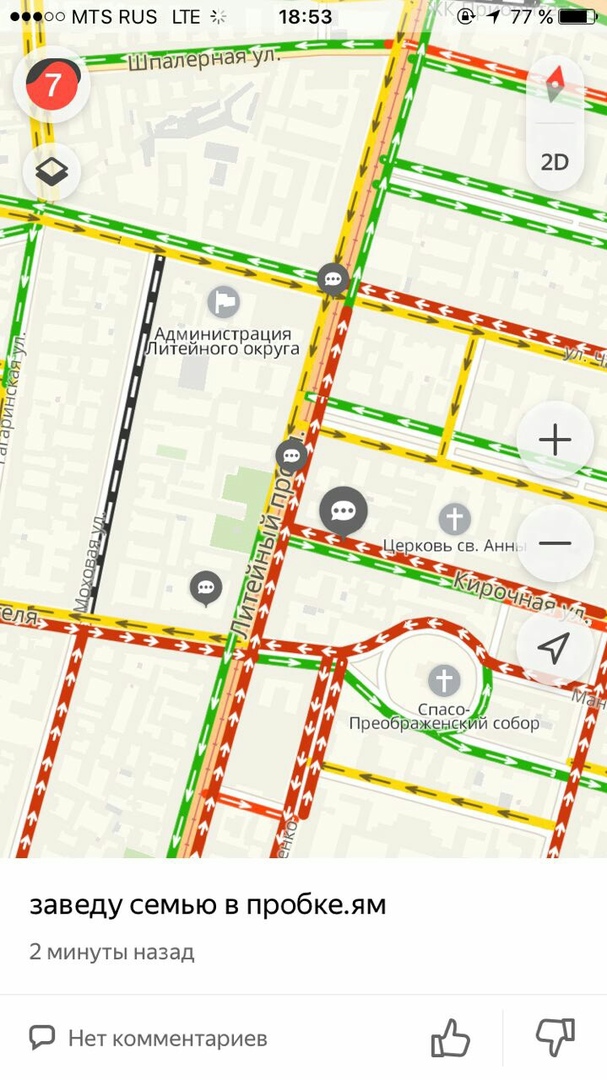The height and width of the screenshot is (1080, 607).
Task: Tap the compass to reset north
Action: pyautogui.click(x=555, y=84)
